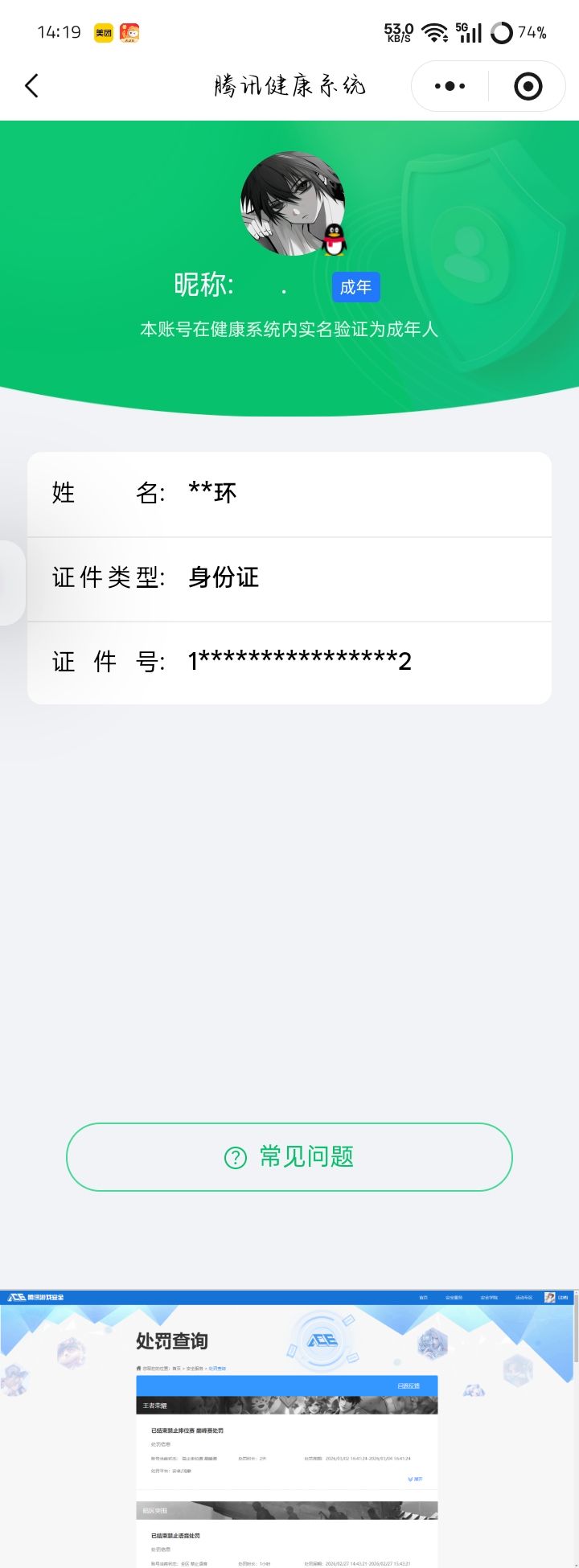Tap the Wi-Fi icon in the status bar
This screenshot has width=579, height=1568.
[433, 31]
